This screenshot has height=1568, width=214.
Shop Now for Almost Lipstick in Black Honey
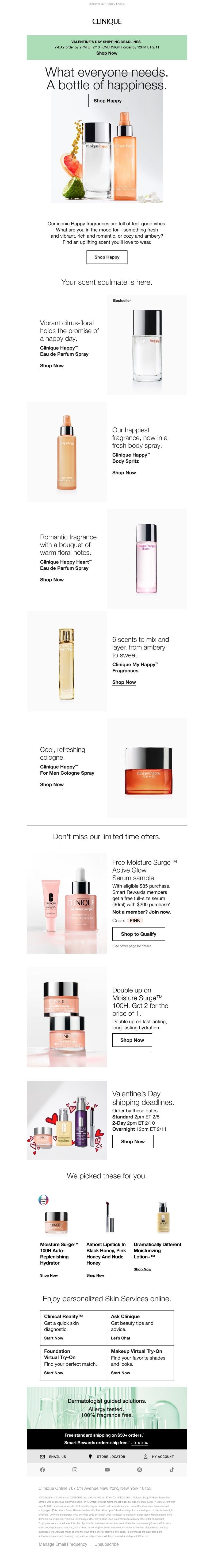[x=95, y=1275]
